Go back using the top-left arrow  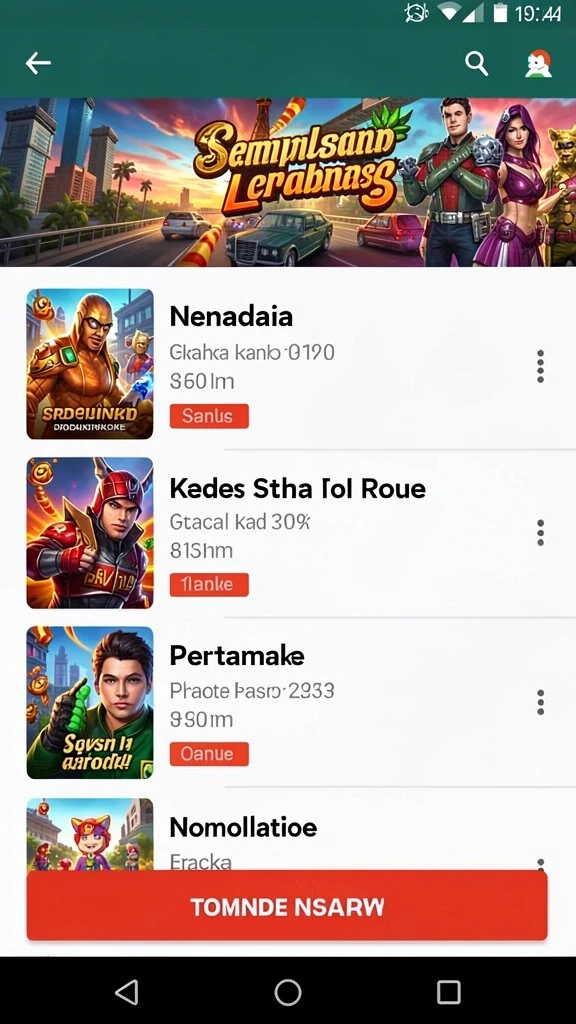tap(38, 63)
